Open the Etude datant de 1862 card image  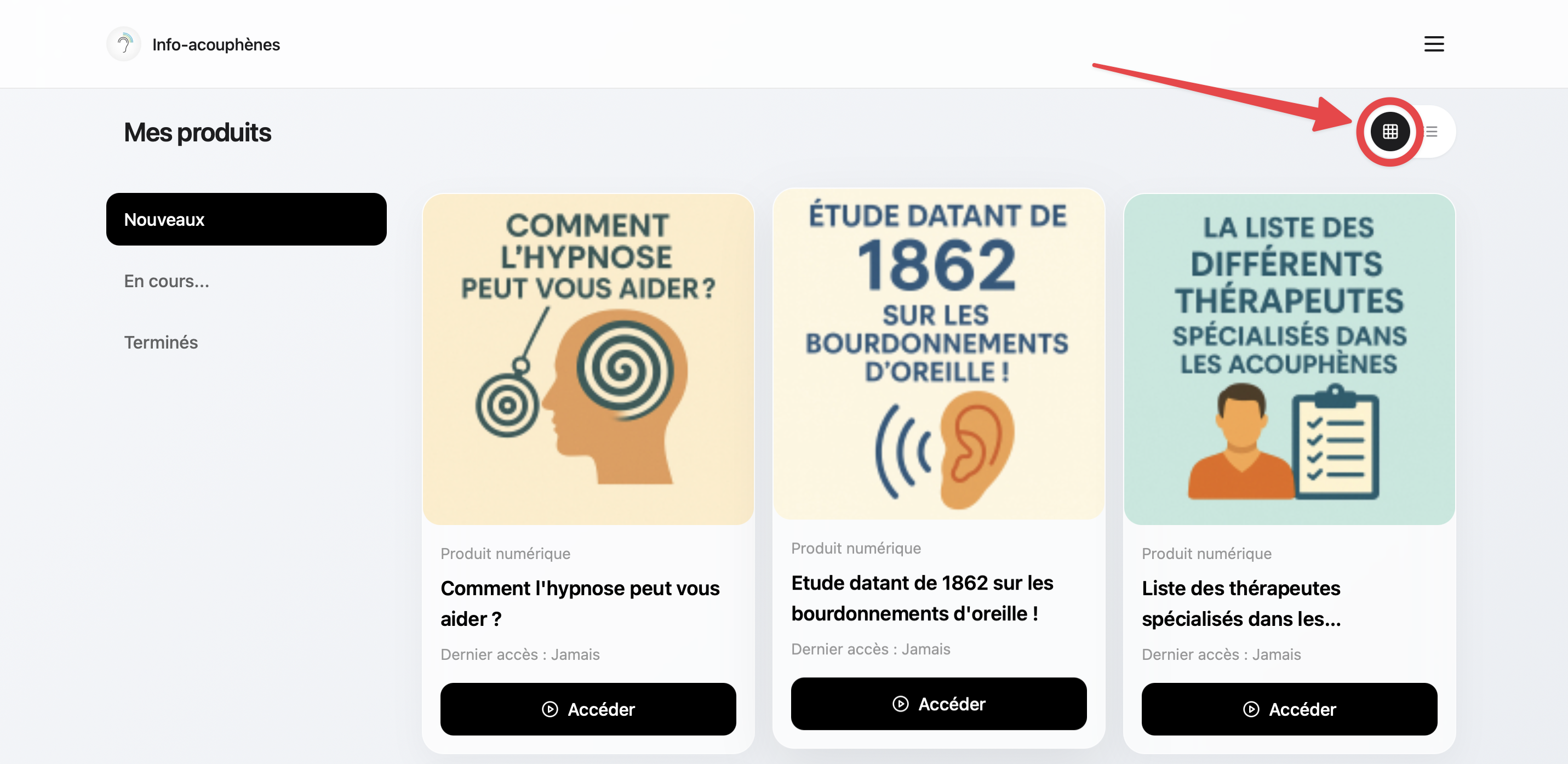pyautogui.click(x=938, y=354)
